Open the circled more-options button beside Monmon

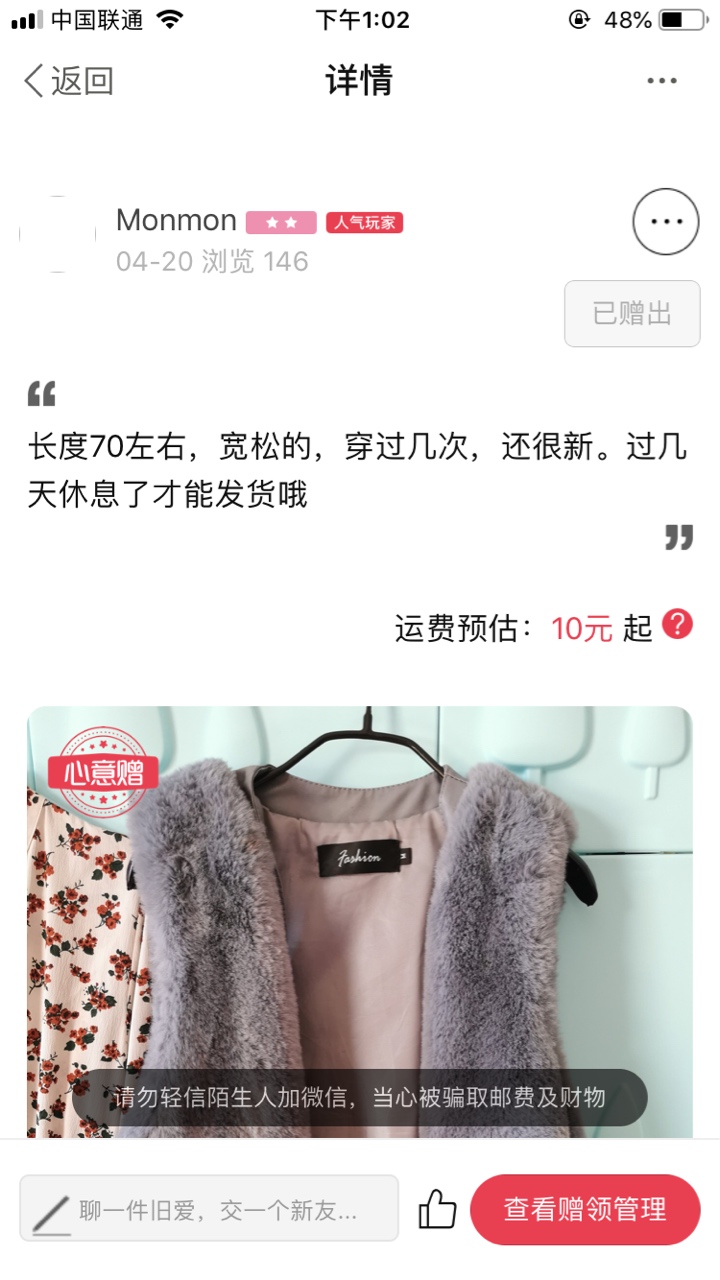666,221
